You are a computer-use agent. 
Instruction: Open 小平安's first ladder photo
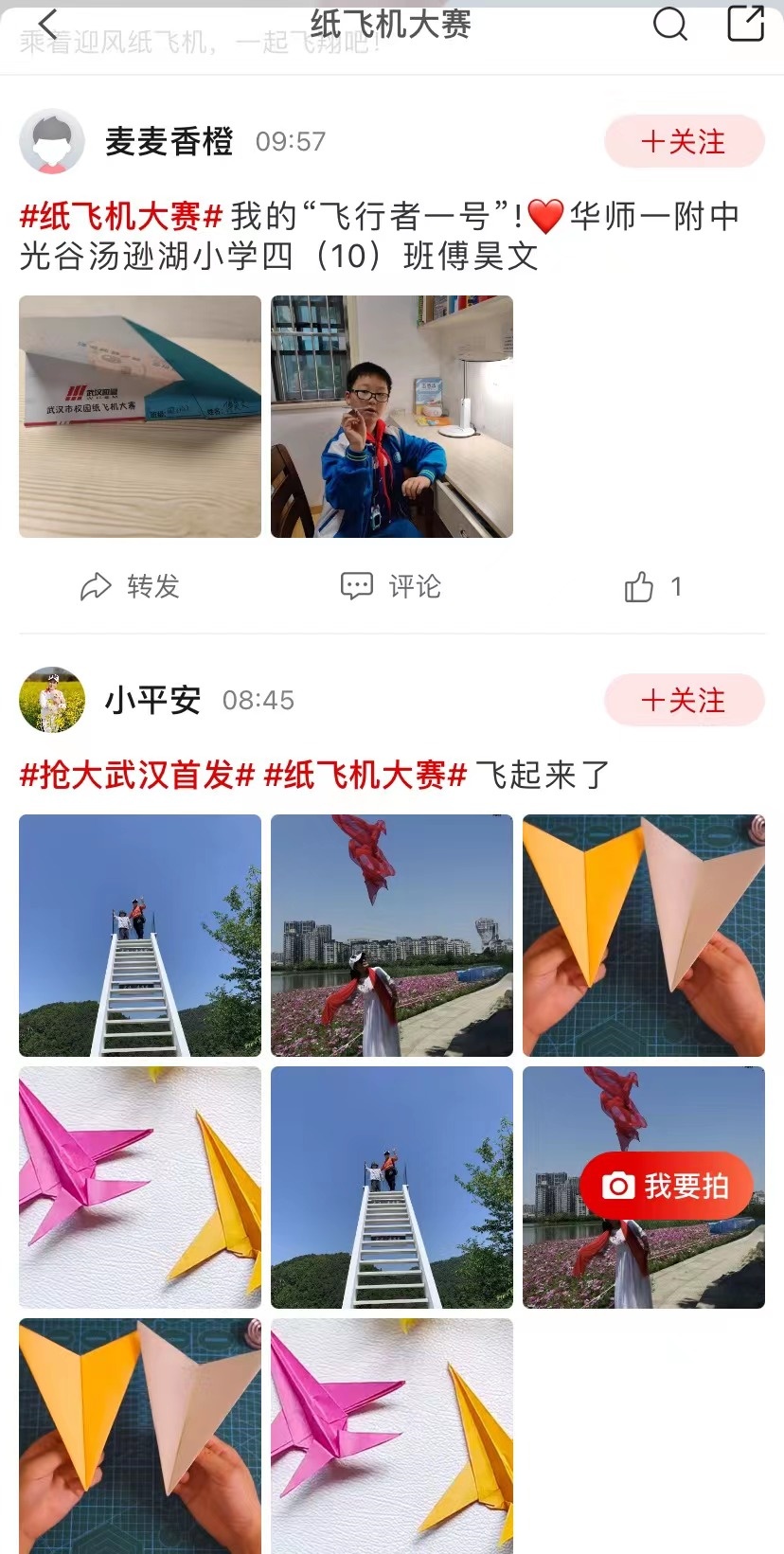point(140,936)
